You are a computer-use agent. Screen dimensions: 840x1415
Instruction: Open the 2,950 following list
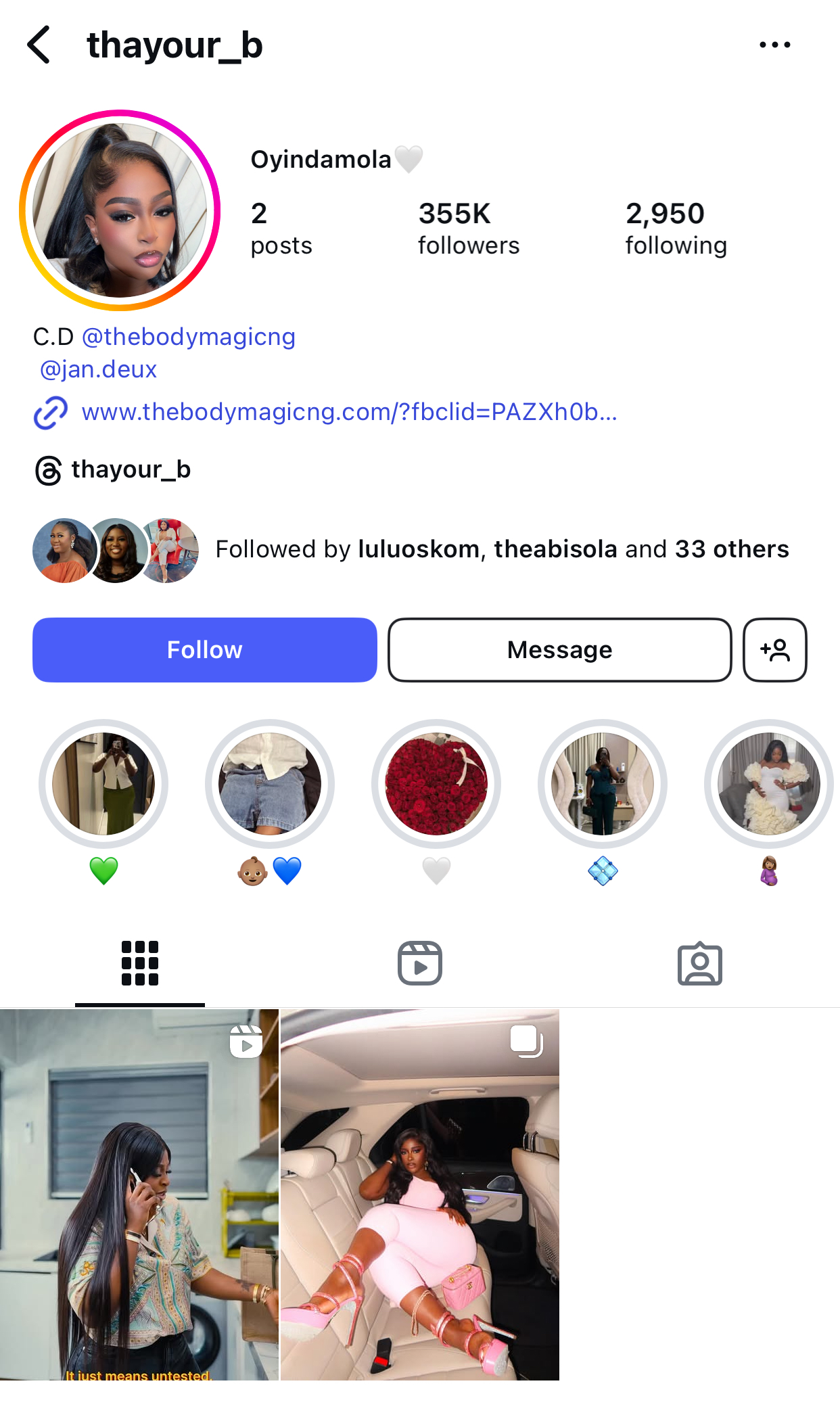(676, 229)
